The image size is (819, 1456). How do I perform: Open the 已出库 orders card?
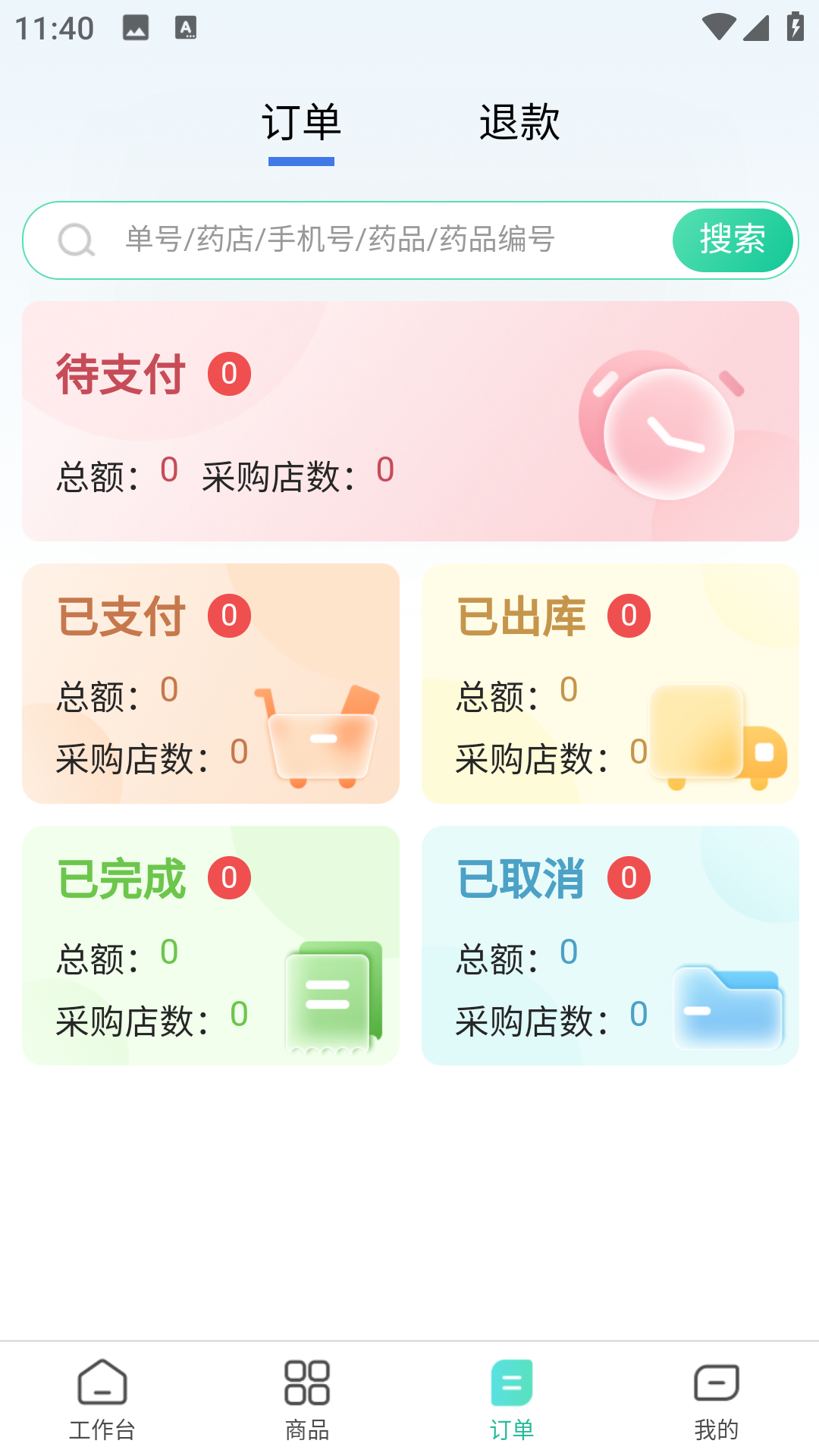(x=610, y=684)
